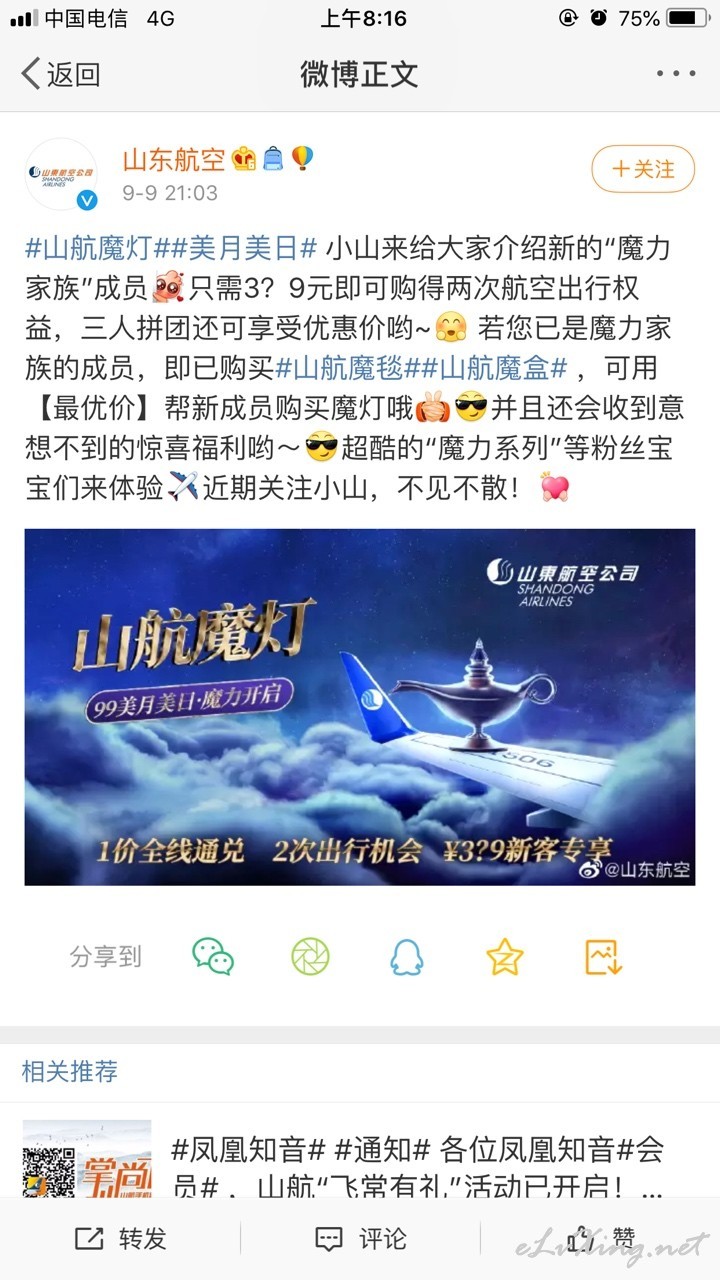Viewport: 720px width, 1280px height.
Task: Go back using the 返回 button
Action: point(60,74)
